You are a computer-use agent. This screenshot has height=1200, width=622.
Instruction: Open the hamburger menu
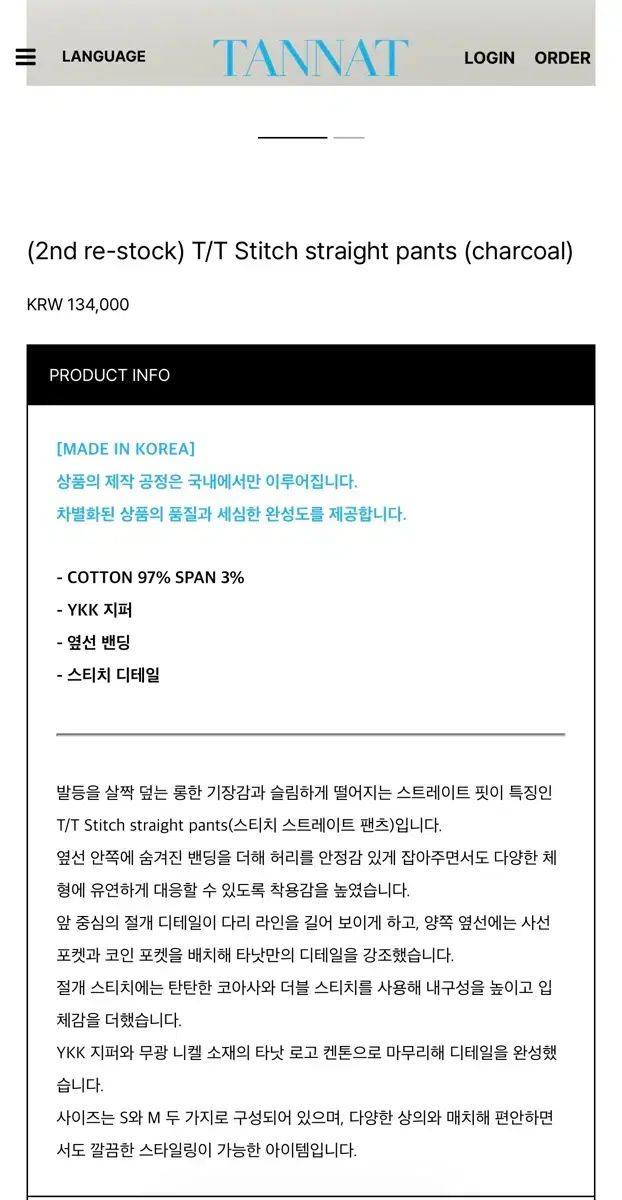click(x=26, y=57)
